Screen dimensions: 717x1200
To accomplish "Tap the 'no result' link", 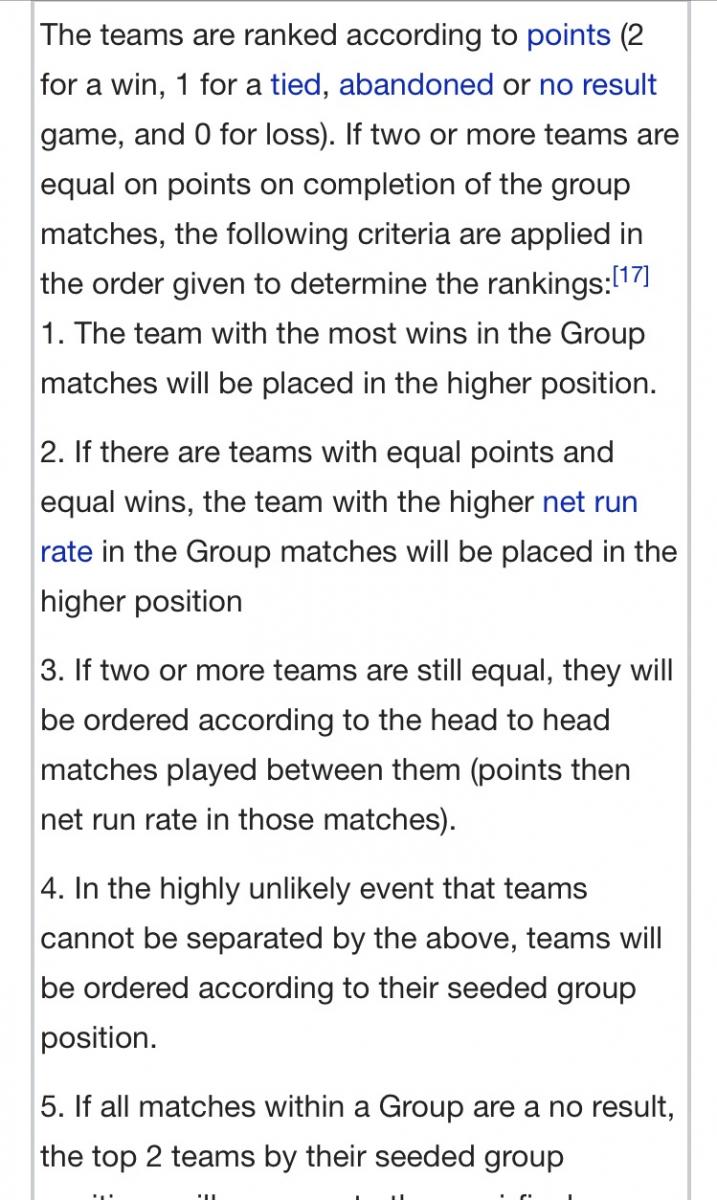I will 598,85.
